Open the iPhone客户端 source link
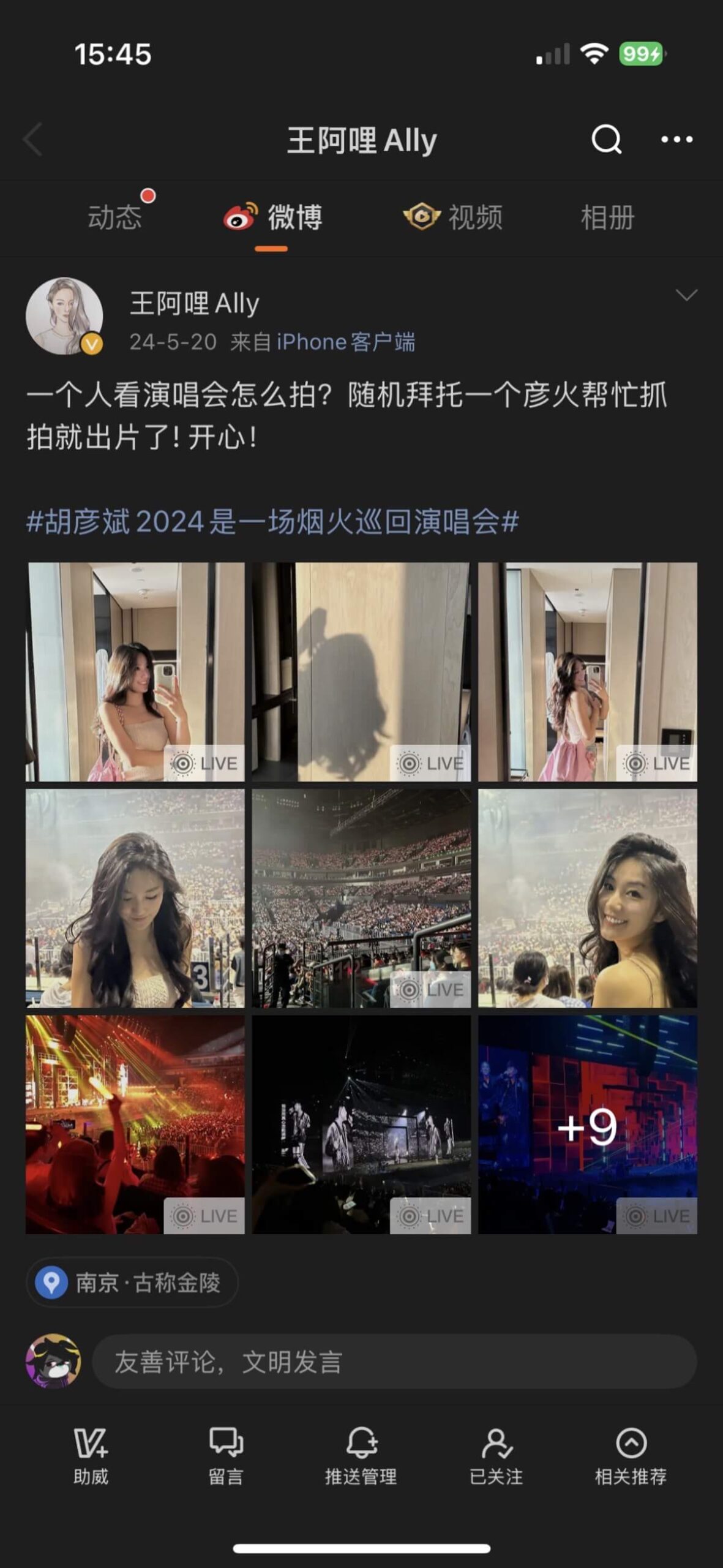This screenshot has height=1568, width=723. click(x=345, y=342)
